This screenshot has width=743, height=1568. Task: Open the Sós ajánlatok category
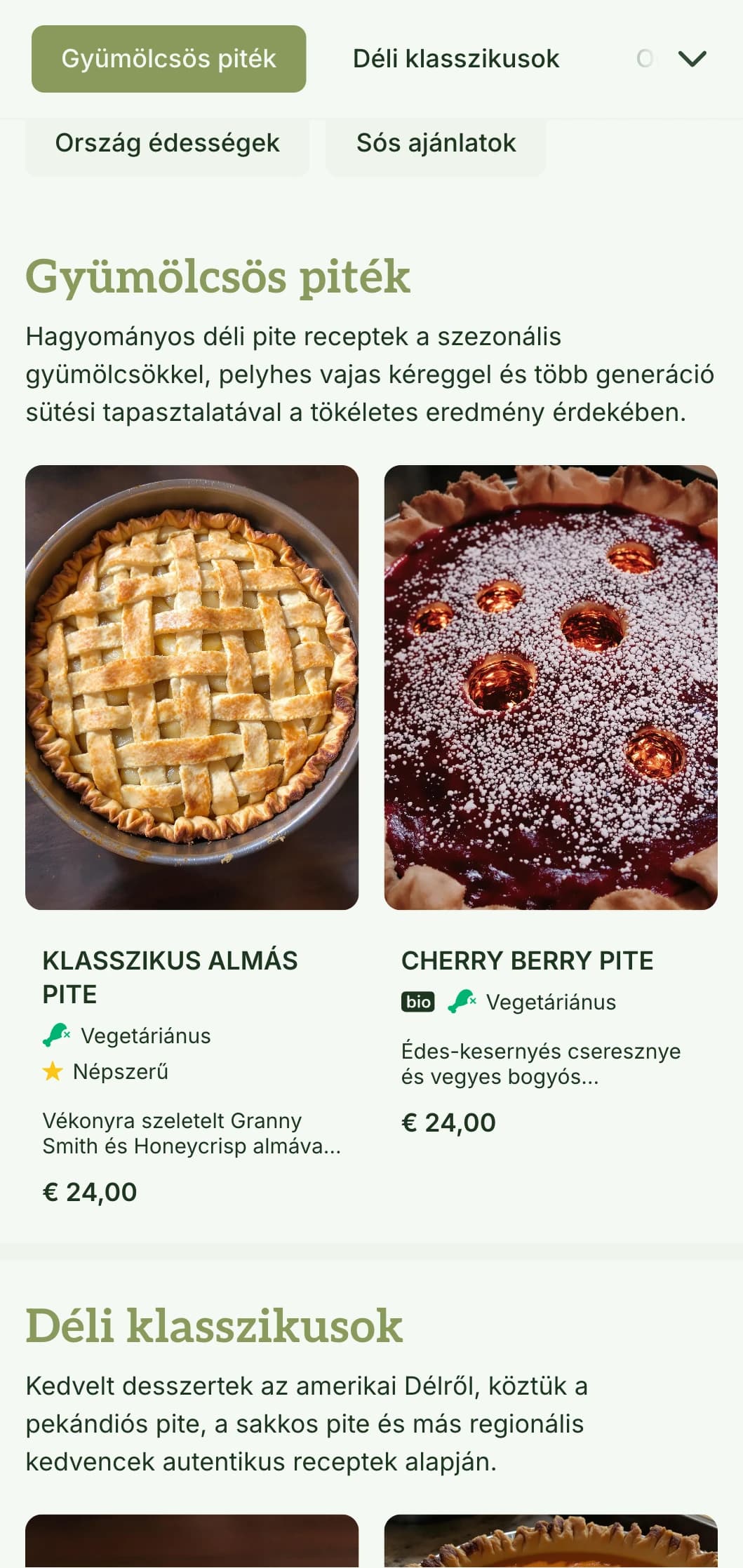pyautogui.click(x=436, y=144)
